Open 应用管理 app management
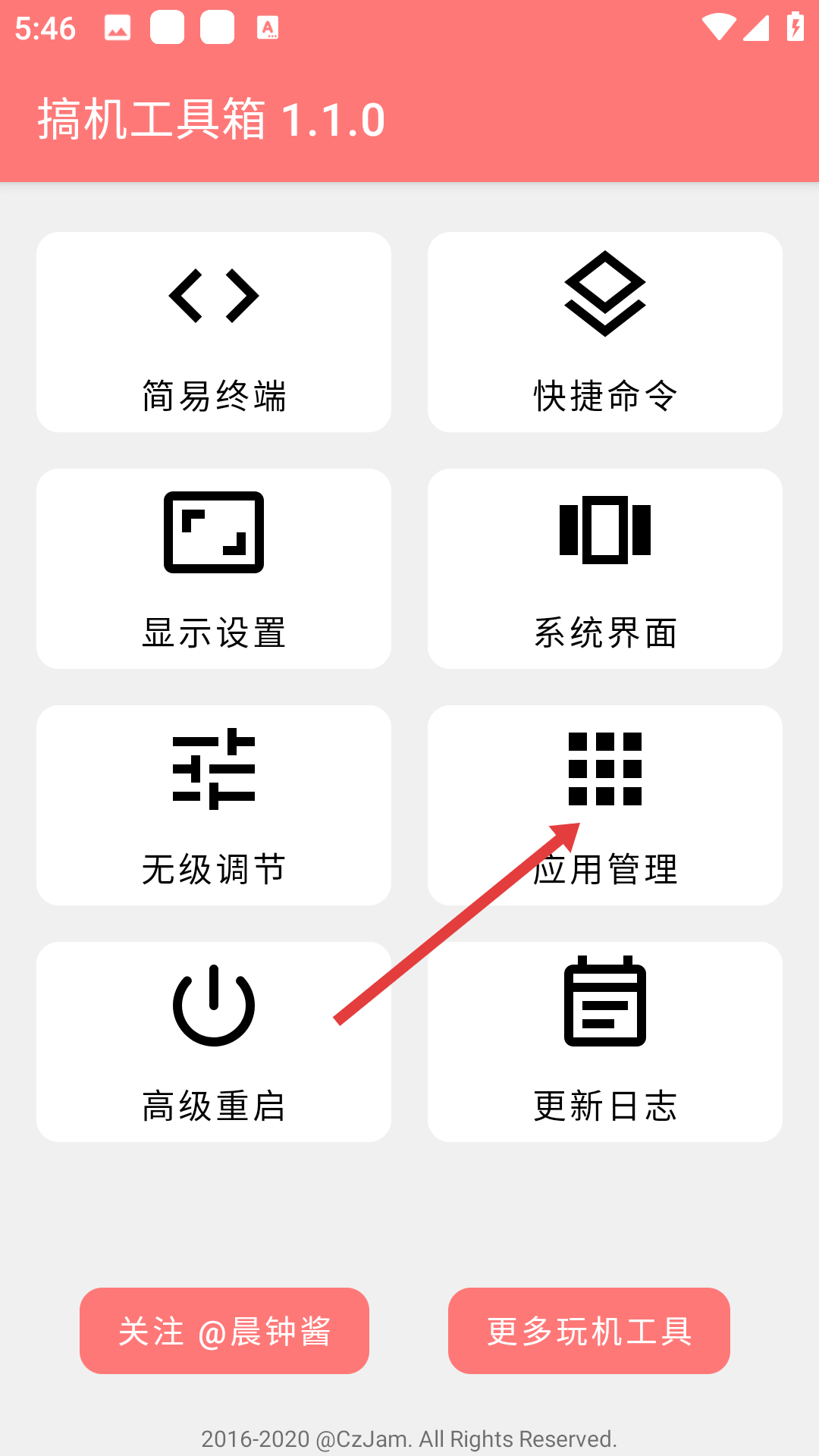 pos(604,805)
